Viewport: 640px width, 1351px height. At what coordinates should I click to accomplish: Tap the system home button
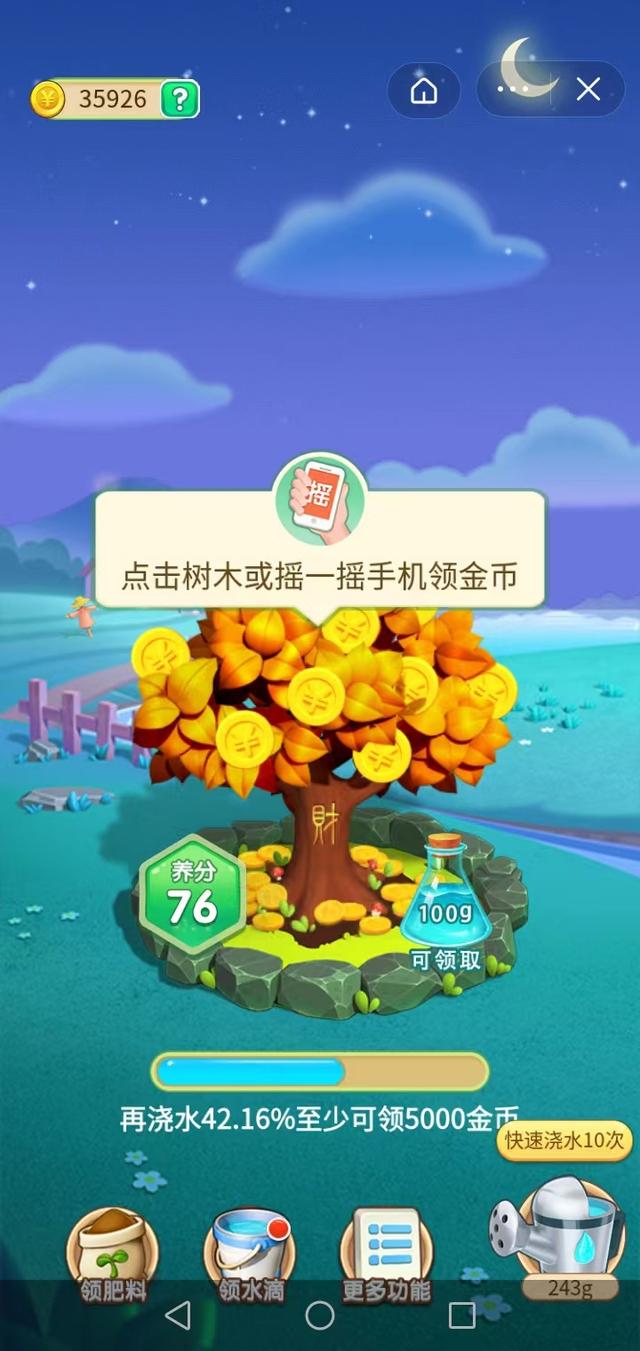pos(320,1315)
